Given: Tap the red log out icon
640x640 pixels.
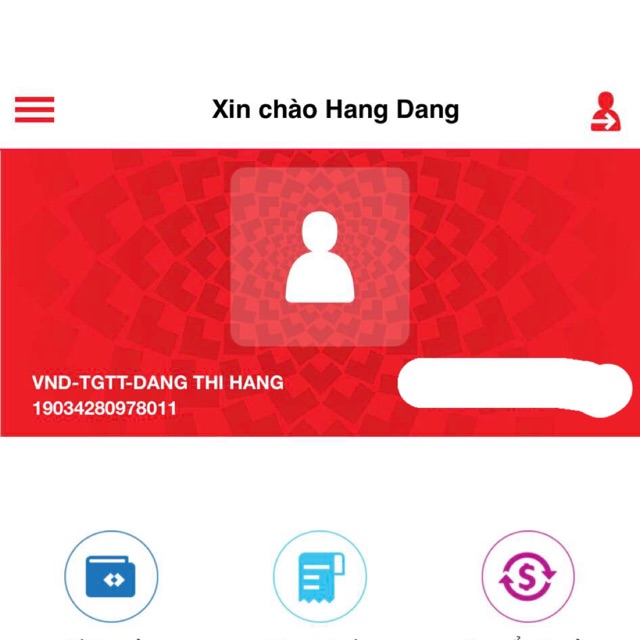Looking at the screenshot, I should coord(604,111).
